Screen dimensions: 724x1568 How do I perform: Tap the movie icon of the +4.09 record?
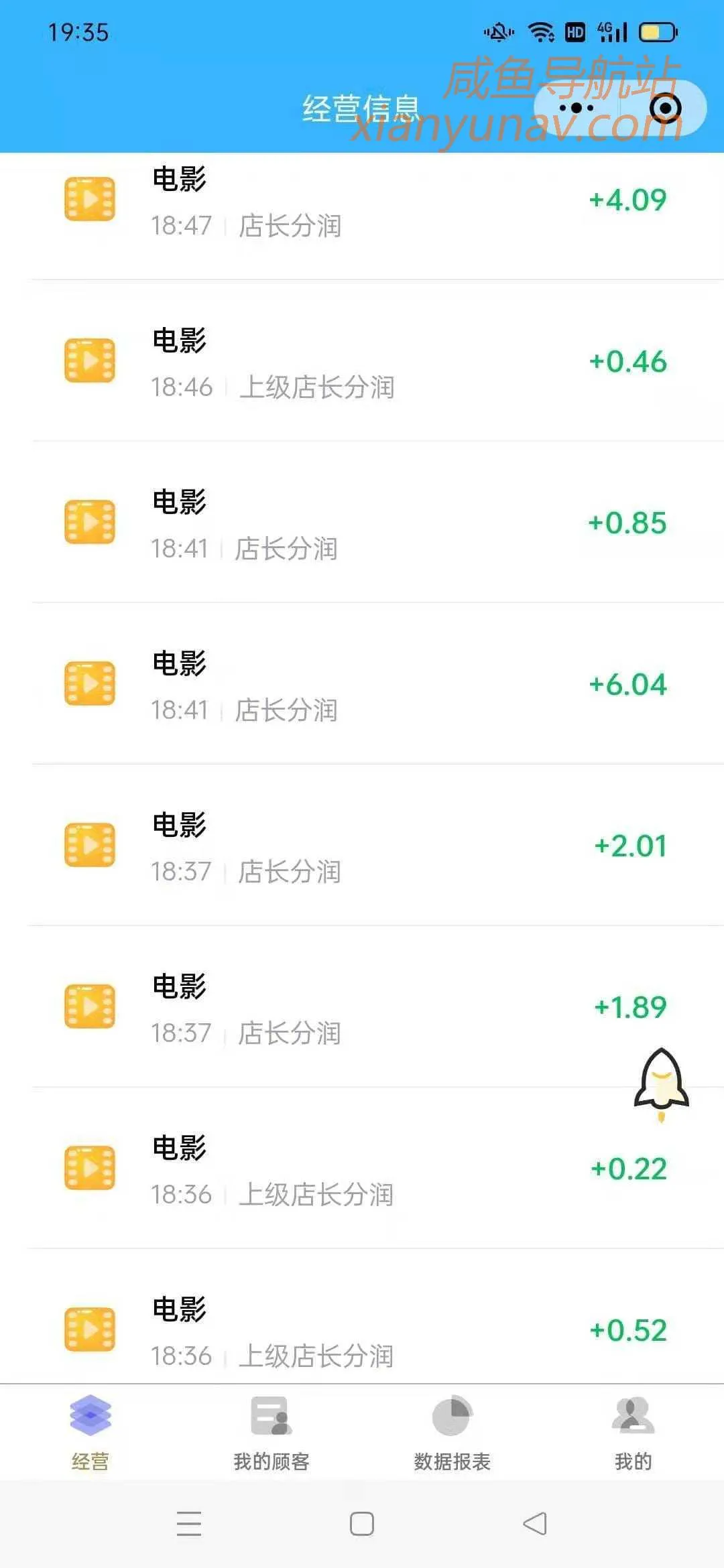(90, 199)
